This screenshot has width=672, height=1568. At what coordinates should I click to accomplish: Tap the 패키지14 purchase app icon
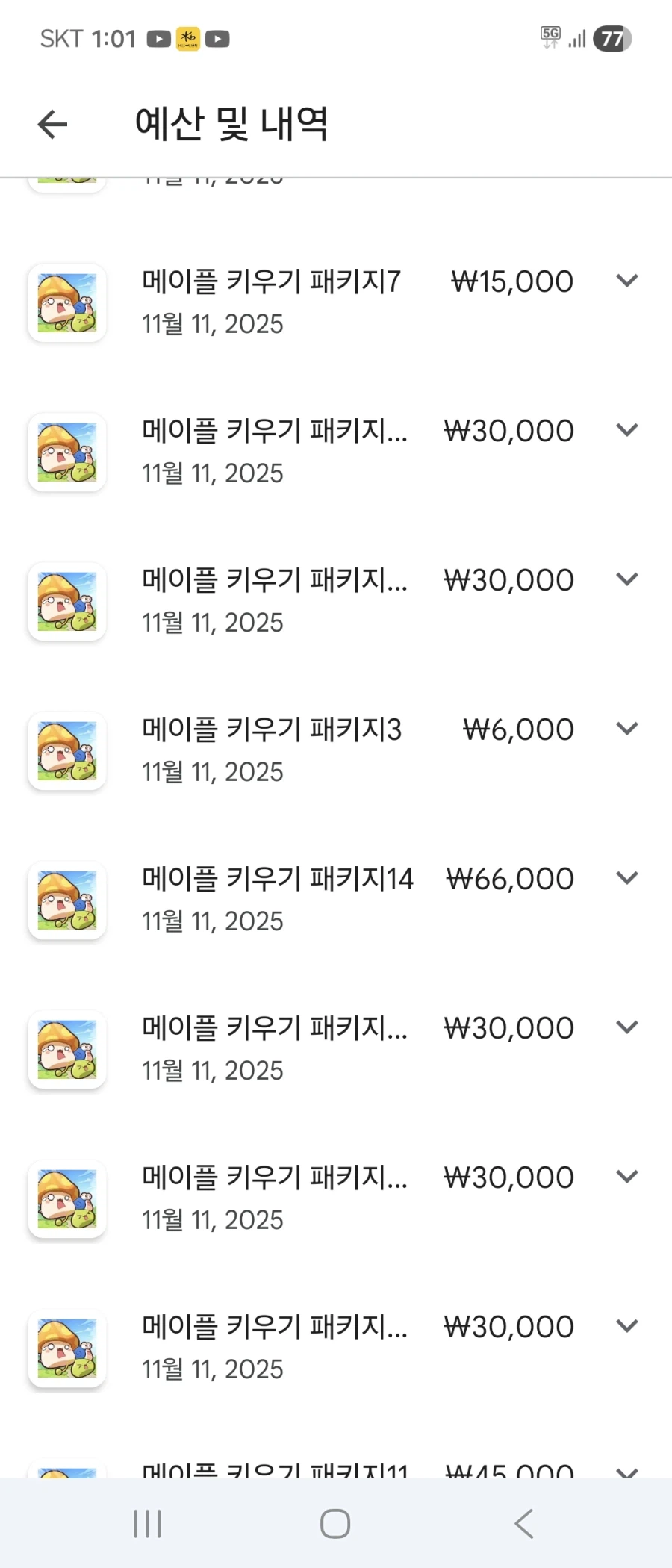coord(66,900)
